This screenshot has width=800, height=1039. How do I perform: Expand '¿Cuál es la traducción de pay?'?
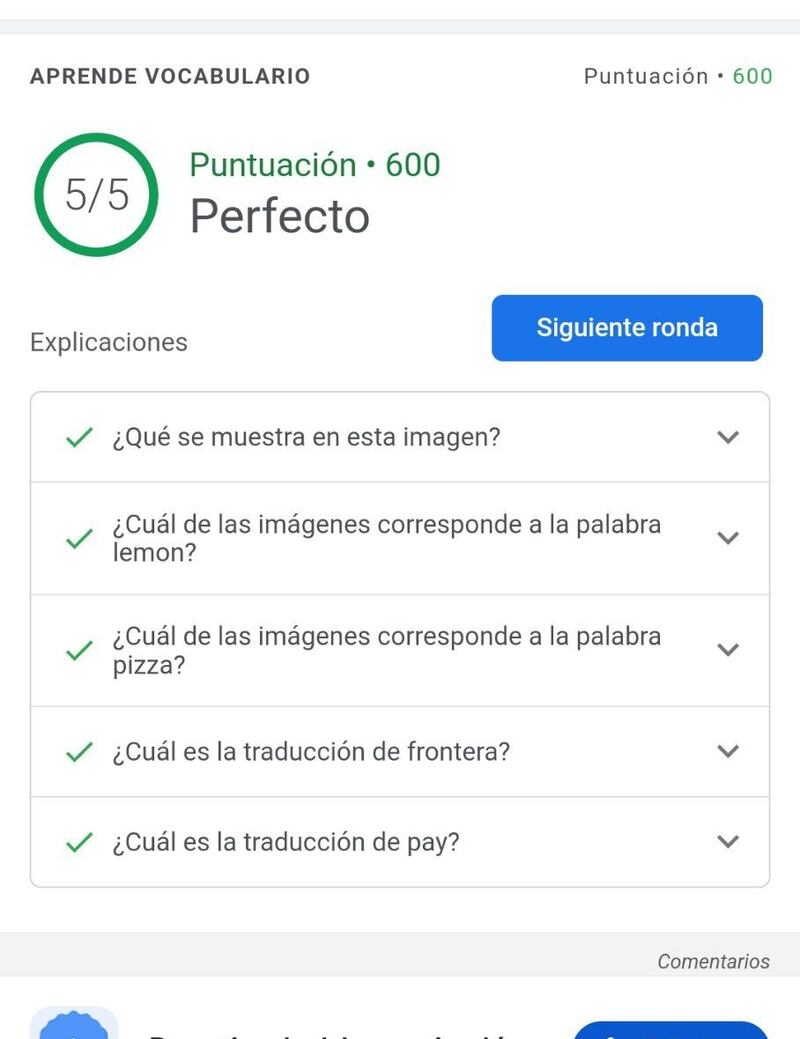[x=728, y=842]
